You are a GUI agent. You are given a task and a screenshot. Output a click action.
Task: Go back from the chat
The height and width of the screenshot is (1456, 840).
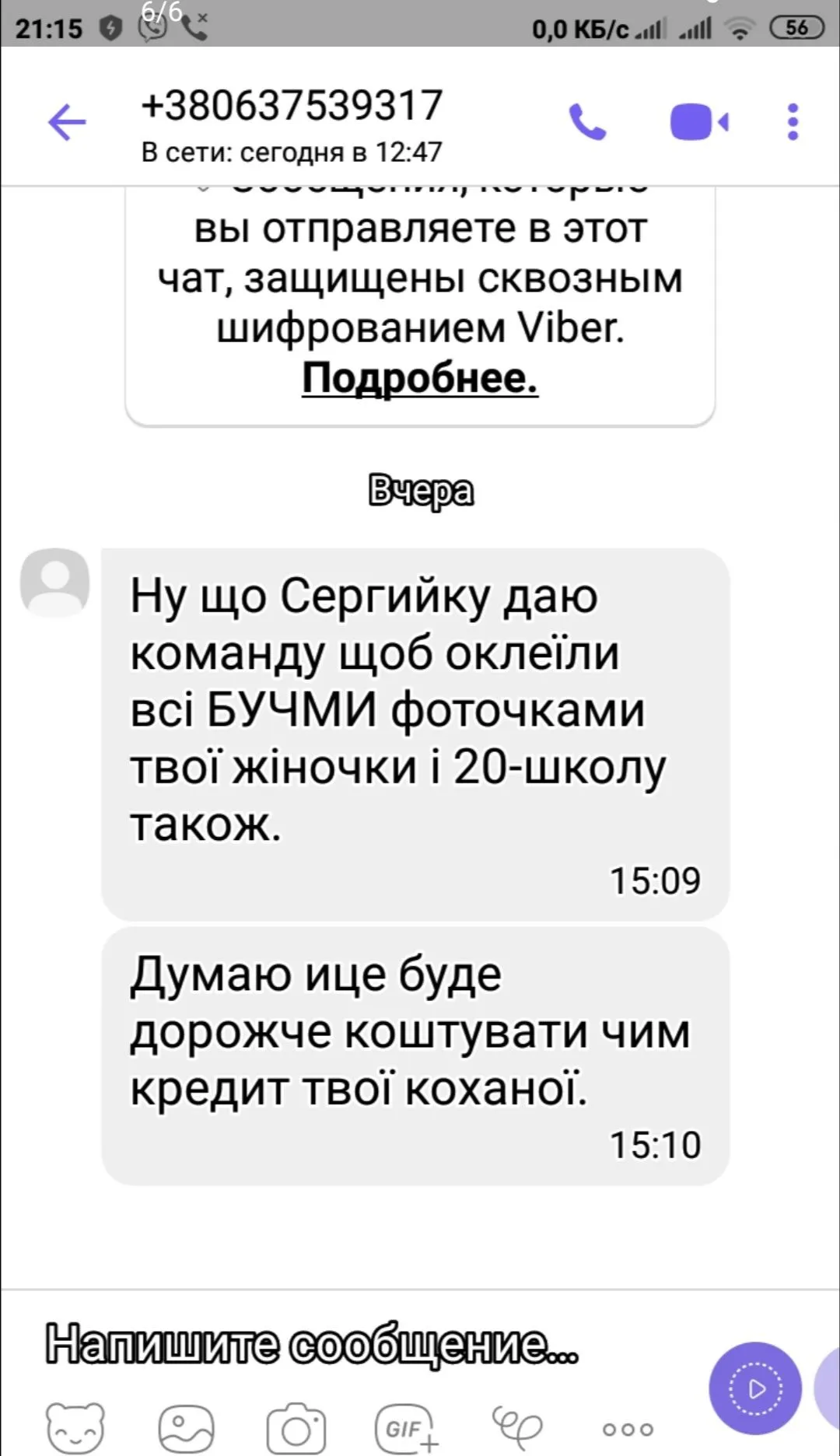point(67,122)
